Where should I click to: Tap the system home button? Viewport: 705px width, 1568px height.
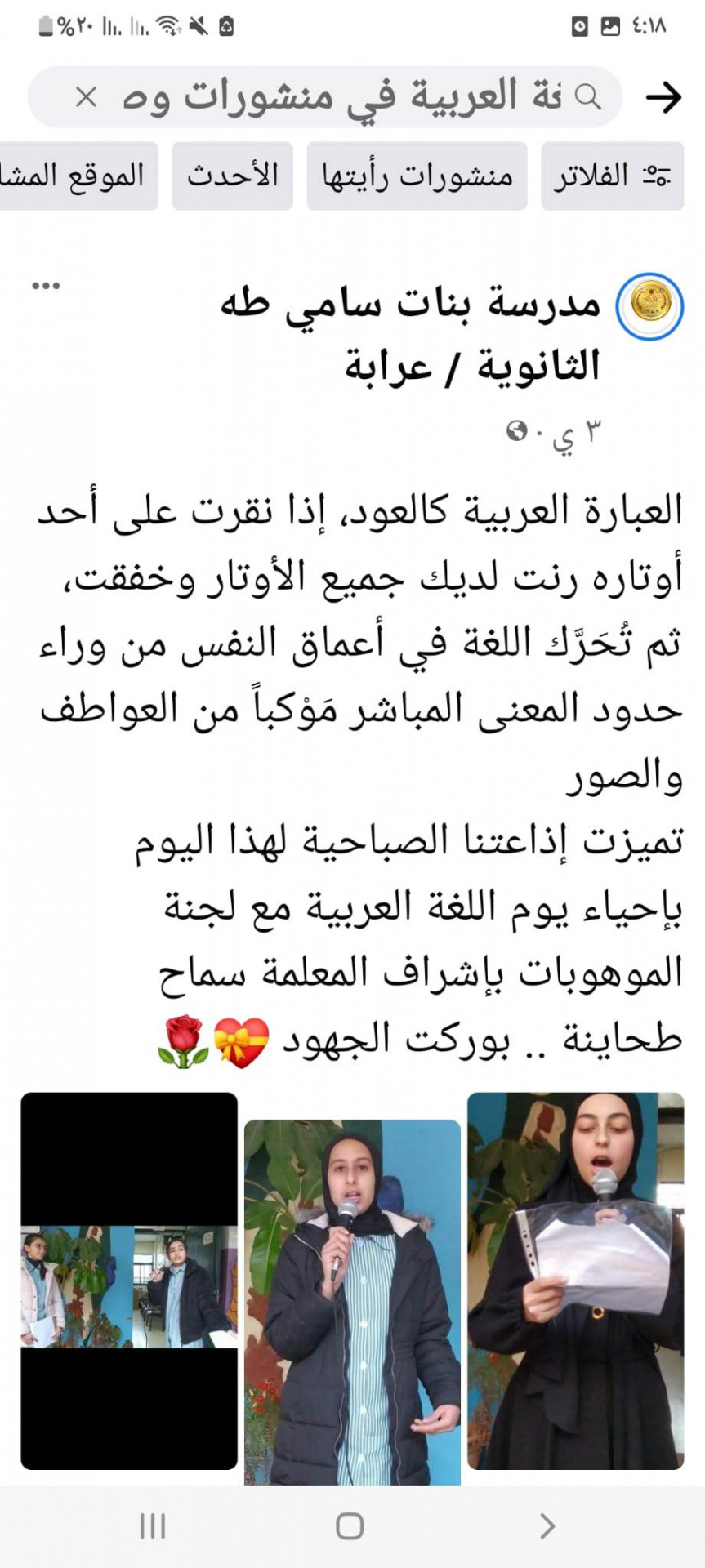[x=350, y=1526]
